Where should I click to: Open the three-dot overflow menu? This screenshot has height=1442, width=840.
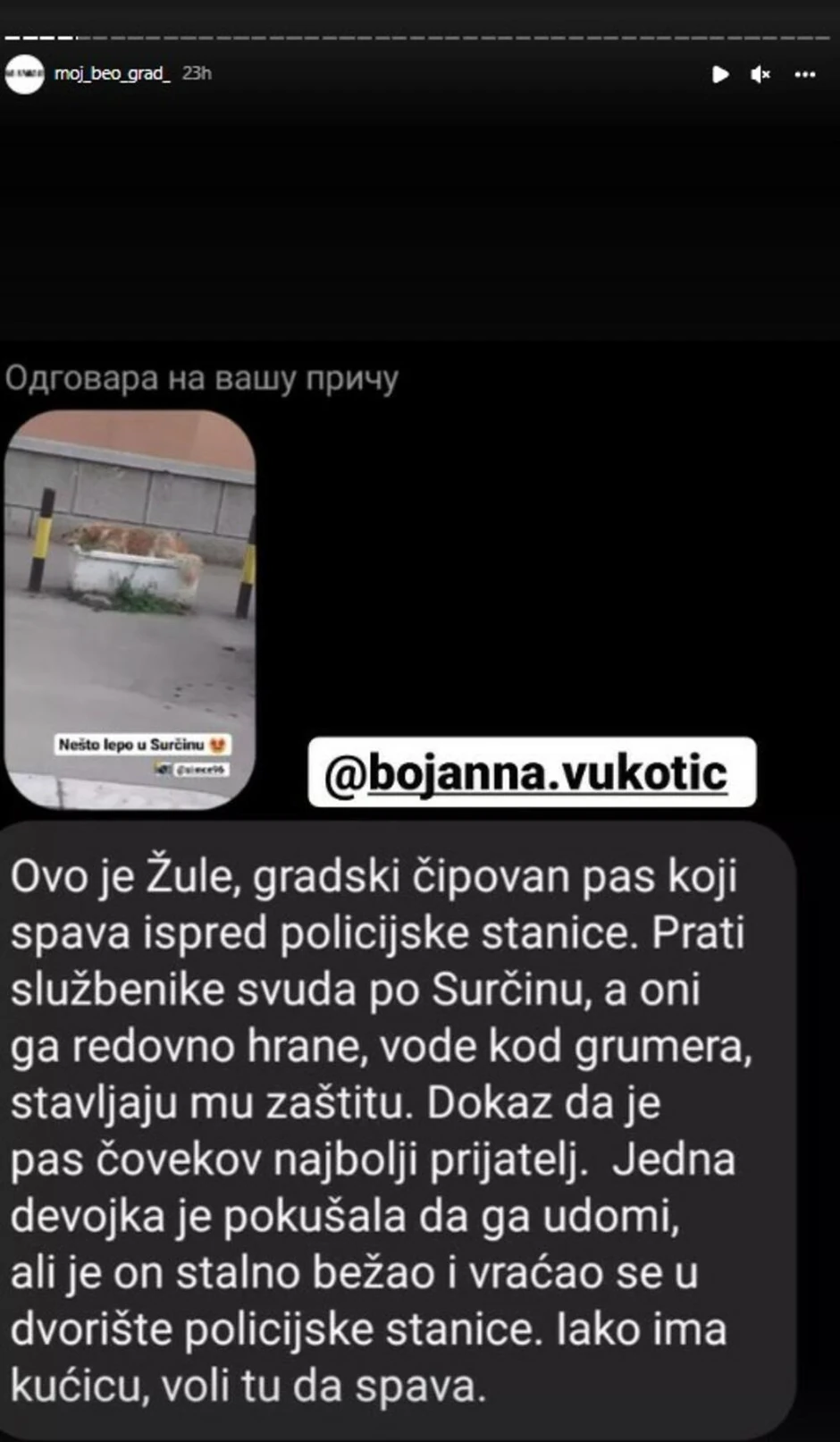(805, 74)
